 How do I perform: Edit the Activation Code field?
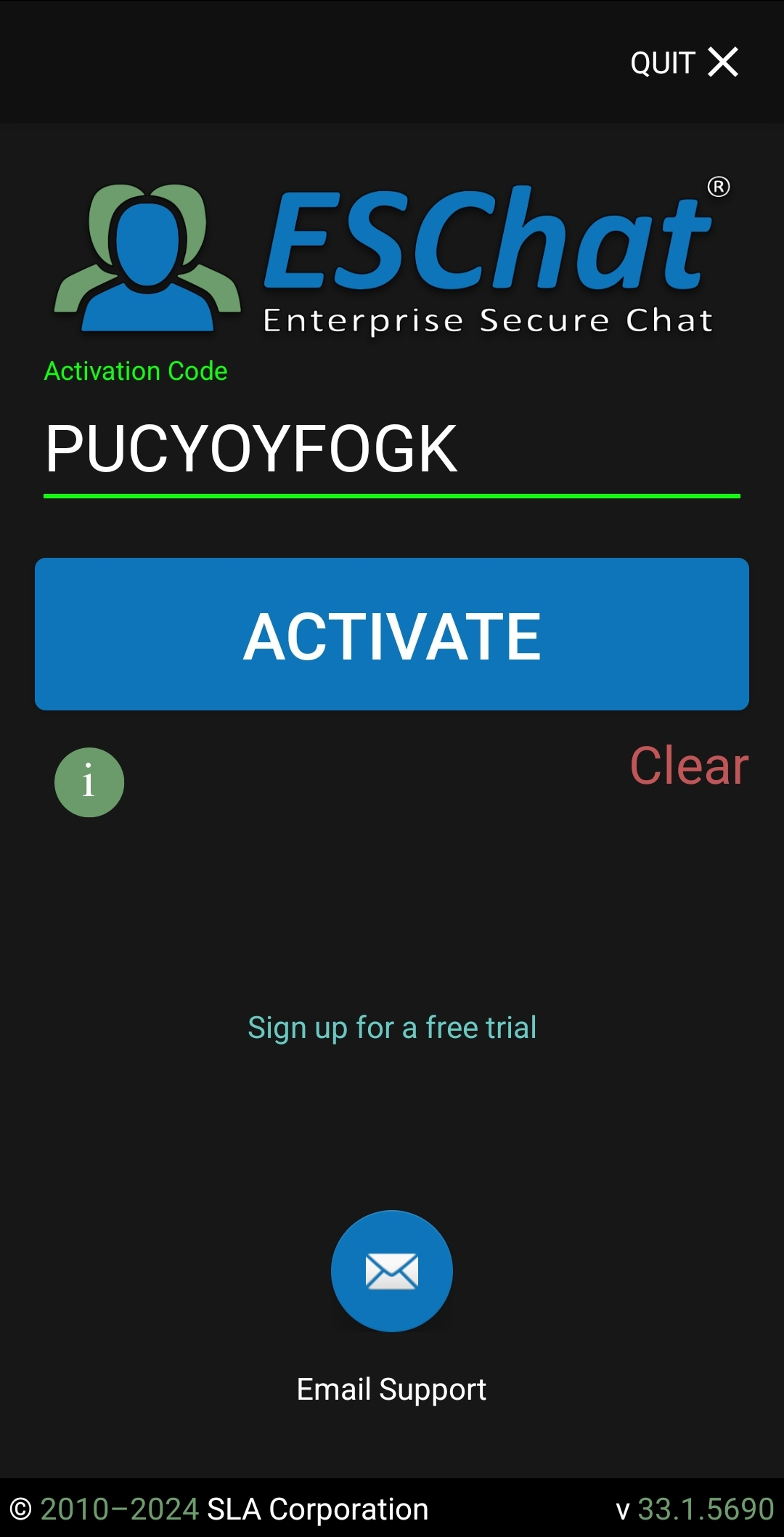coord(392,449)
